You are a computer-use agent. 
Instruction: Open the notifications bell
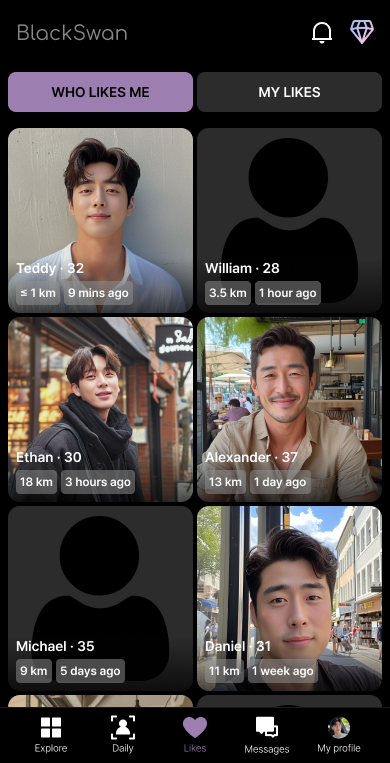pyautogui.click(x=322, y=33)
